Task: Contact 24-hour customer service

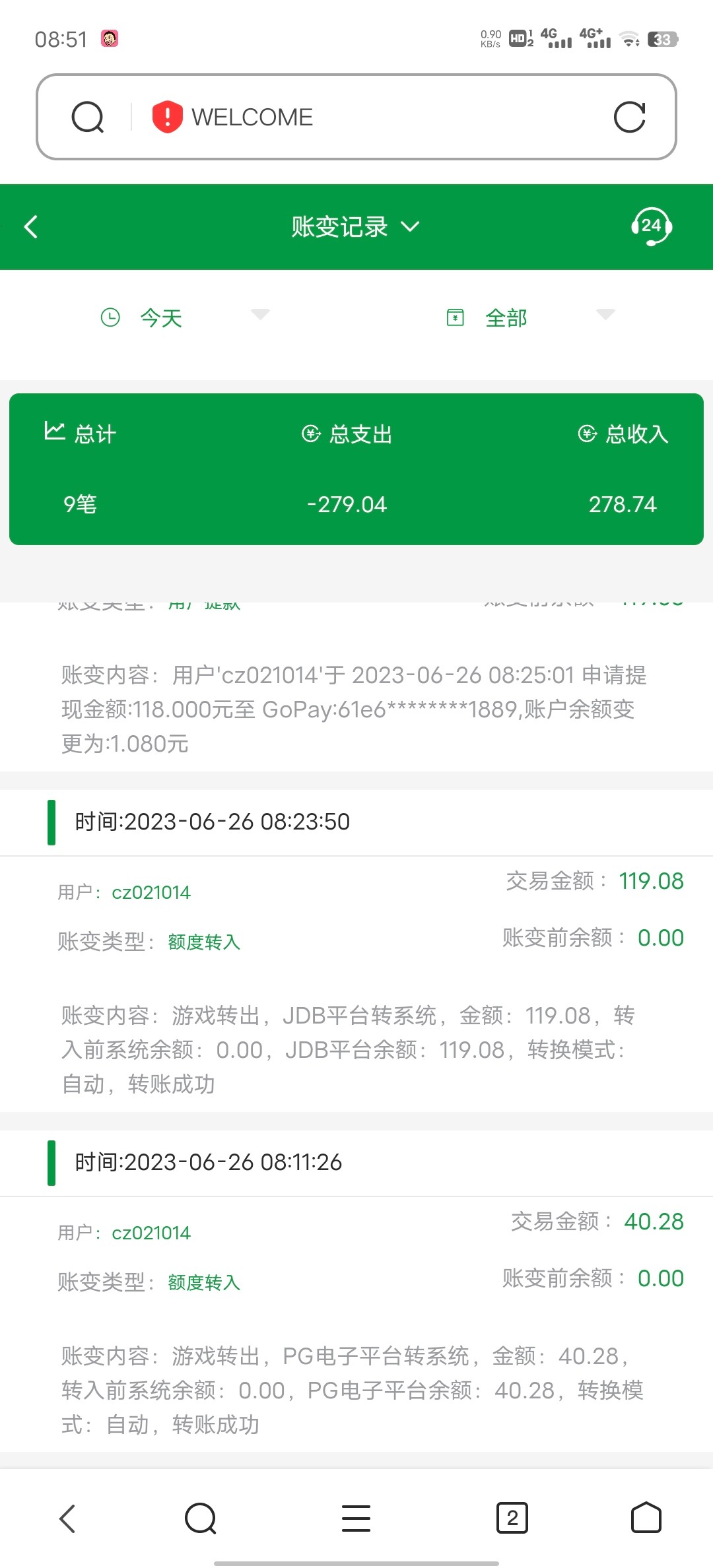Action: (651, 227)
